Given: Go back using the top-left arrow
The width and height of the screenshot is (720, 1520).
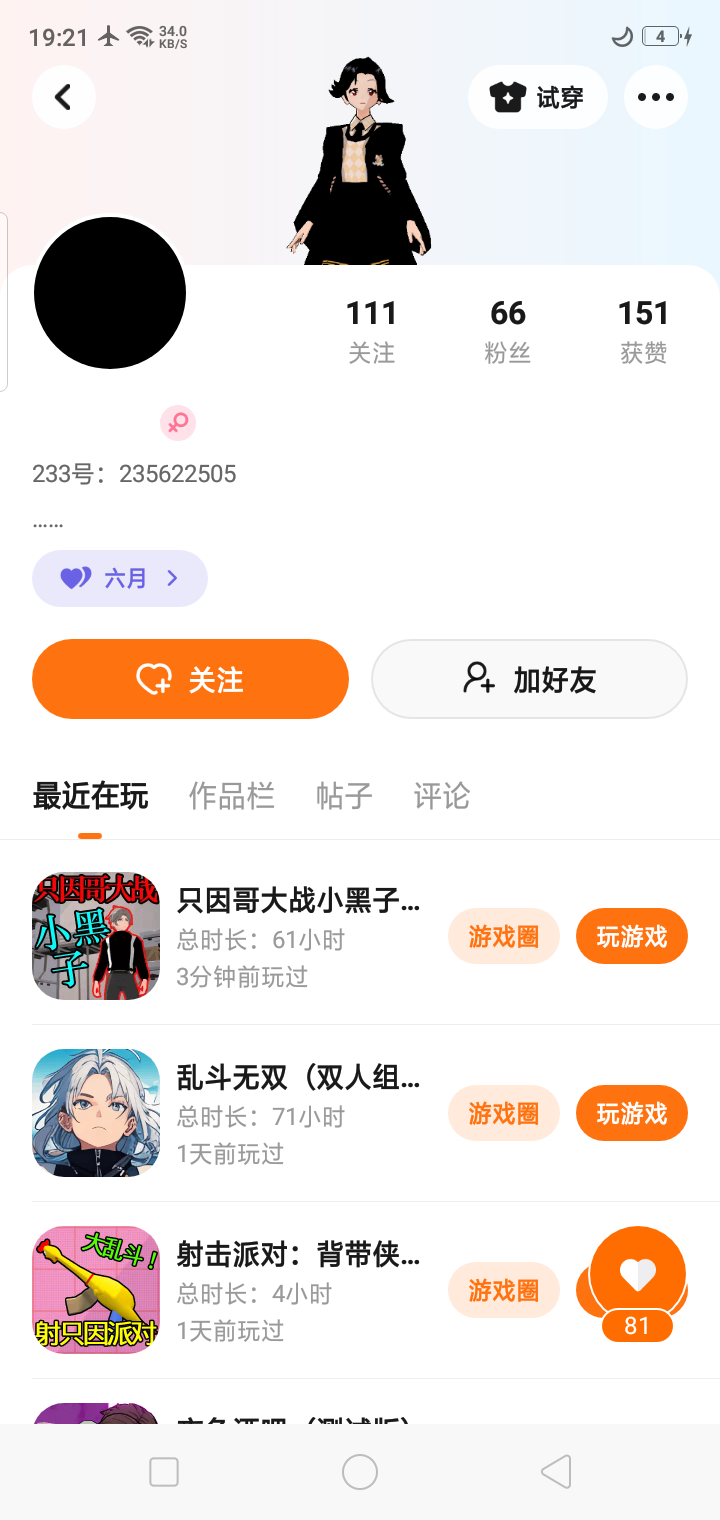Looking at the screenshot, I should click(64, 97).
